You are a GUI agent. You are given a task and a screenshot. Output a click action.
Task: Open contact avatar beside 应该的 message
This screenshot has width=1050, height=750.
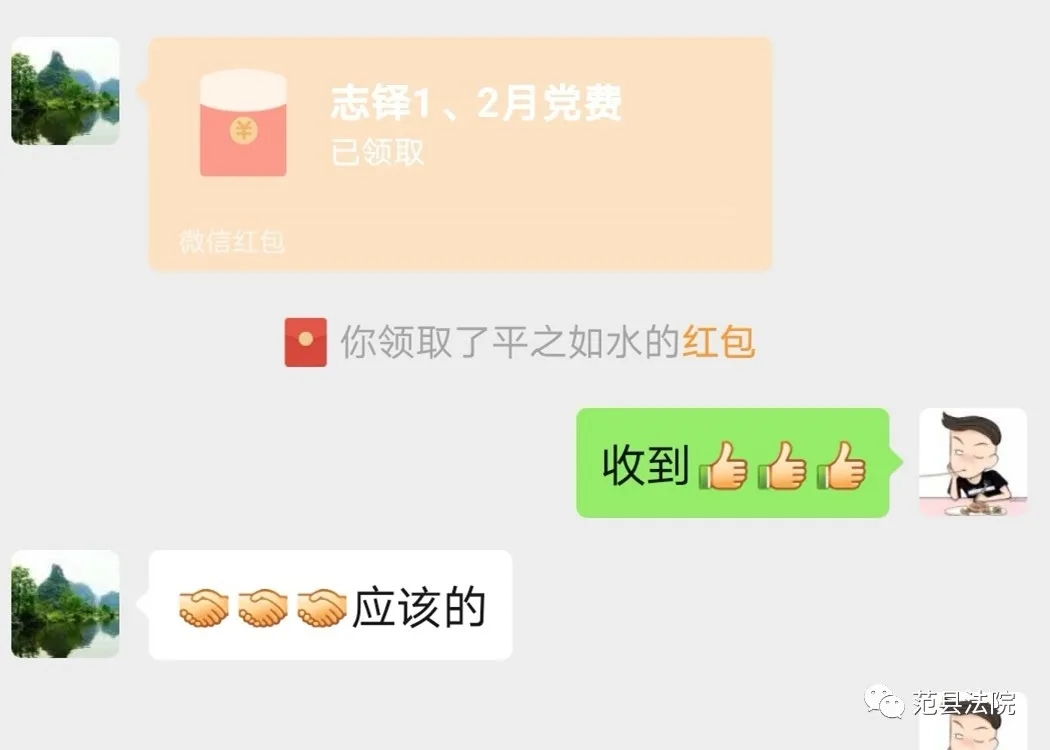pos(65,604)
